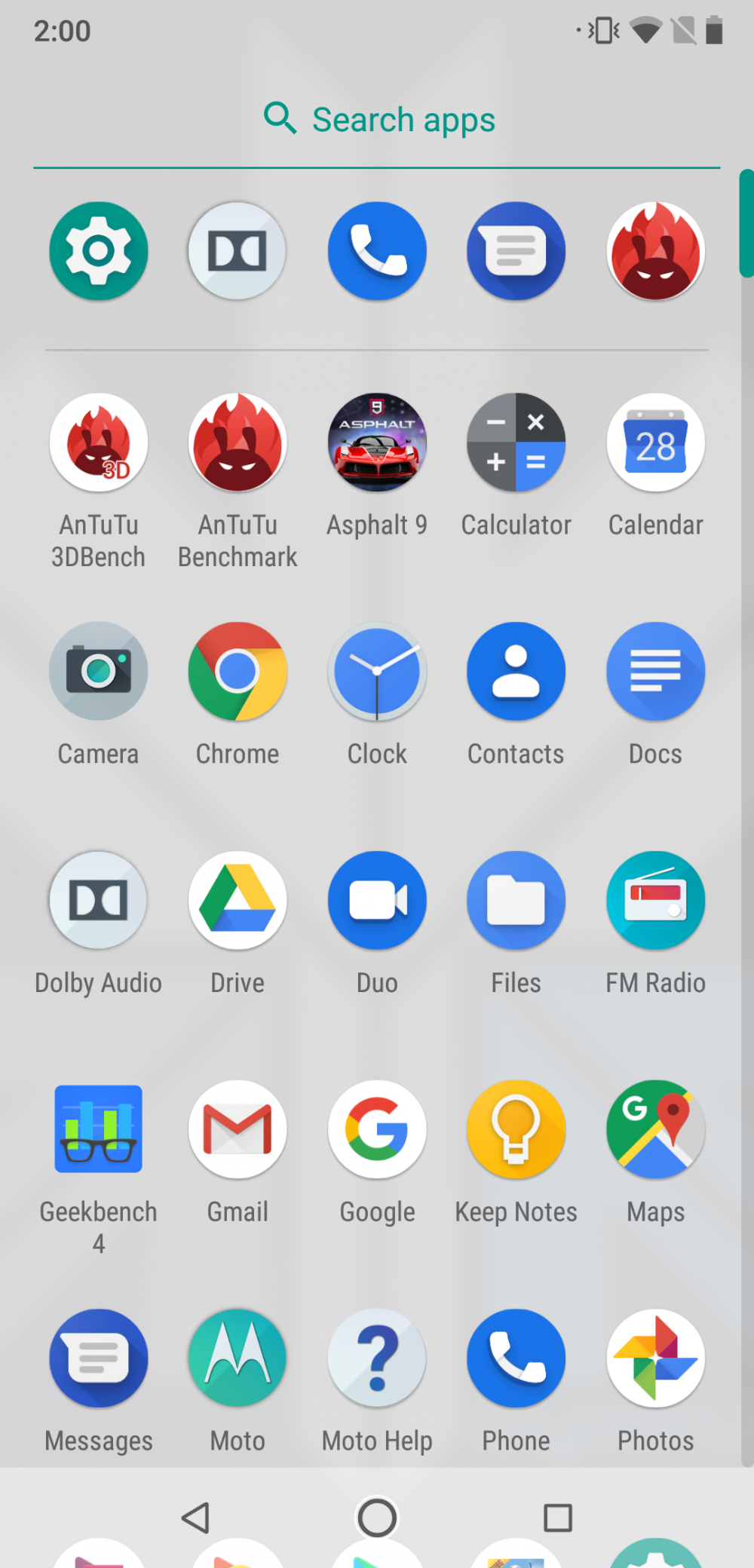Launch the Camera app
The image size is (754, 1568).
click(x=99, y=671)
